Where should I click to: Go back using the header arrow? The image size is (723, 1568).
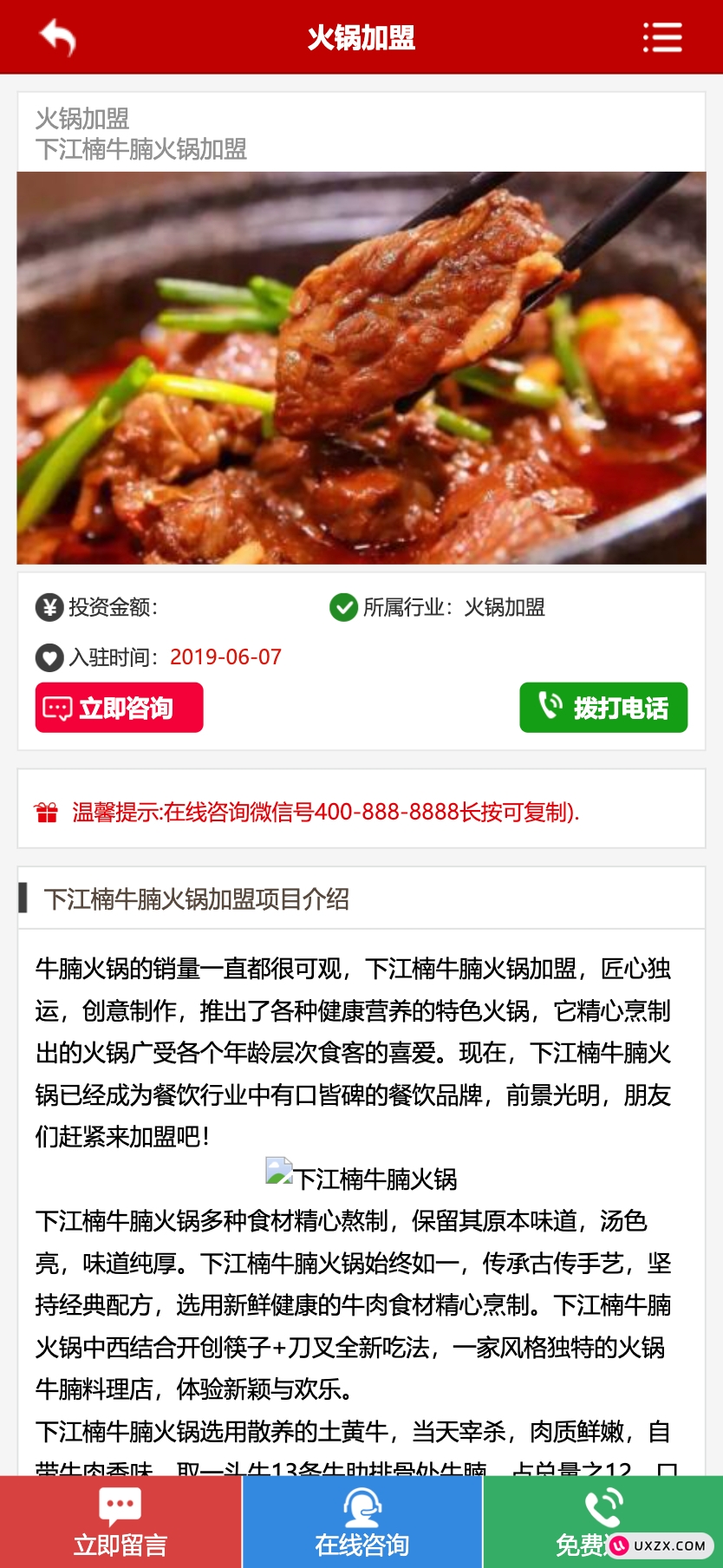[58, 37]
